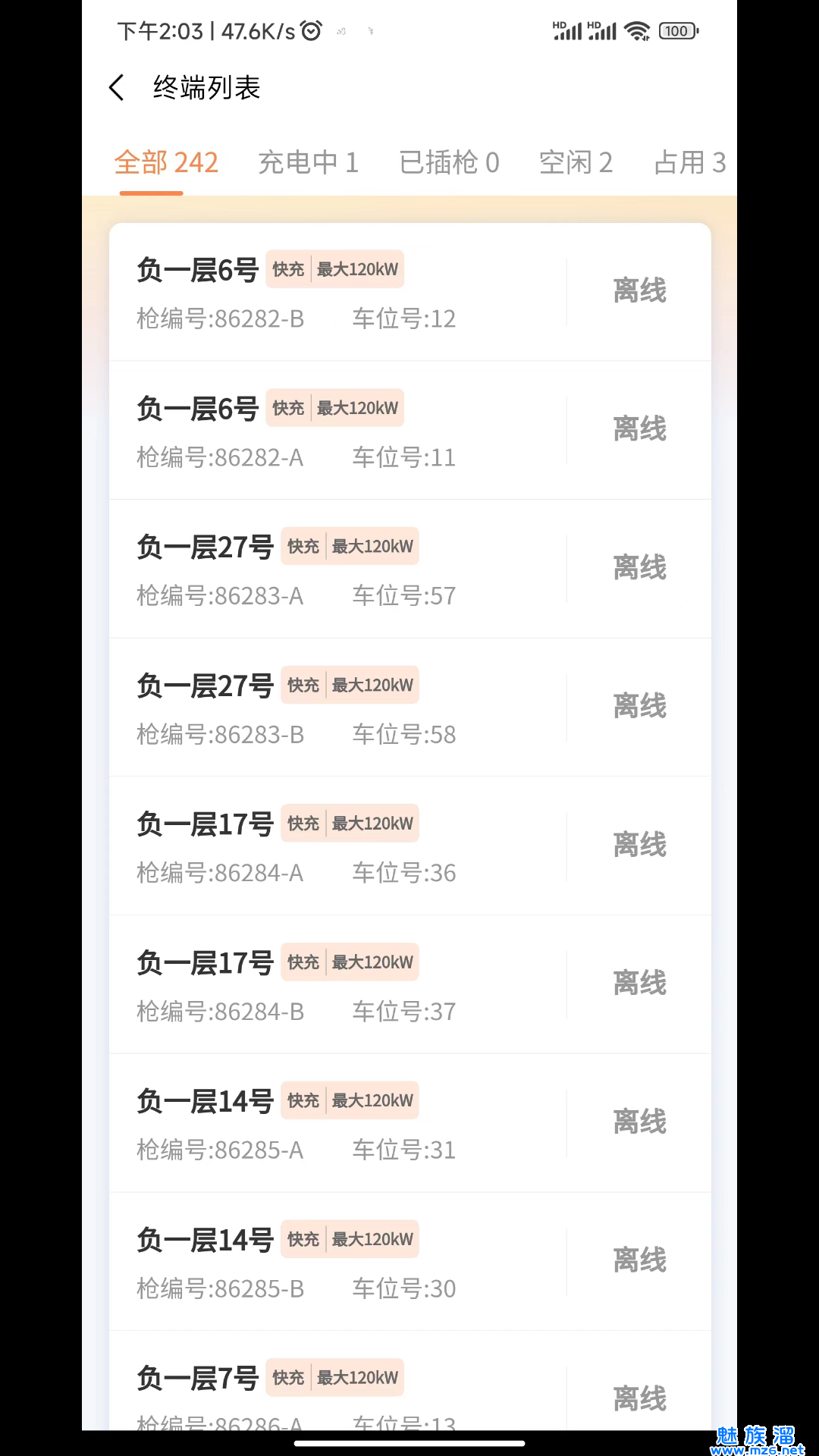Switch to the 空闲 2 tab
Screen dimensions: 819x1456
coord(576,162)
